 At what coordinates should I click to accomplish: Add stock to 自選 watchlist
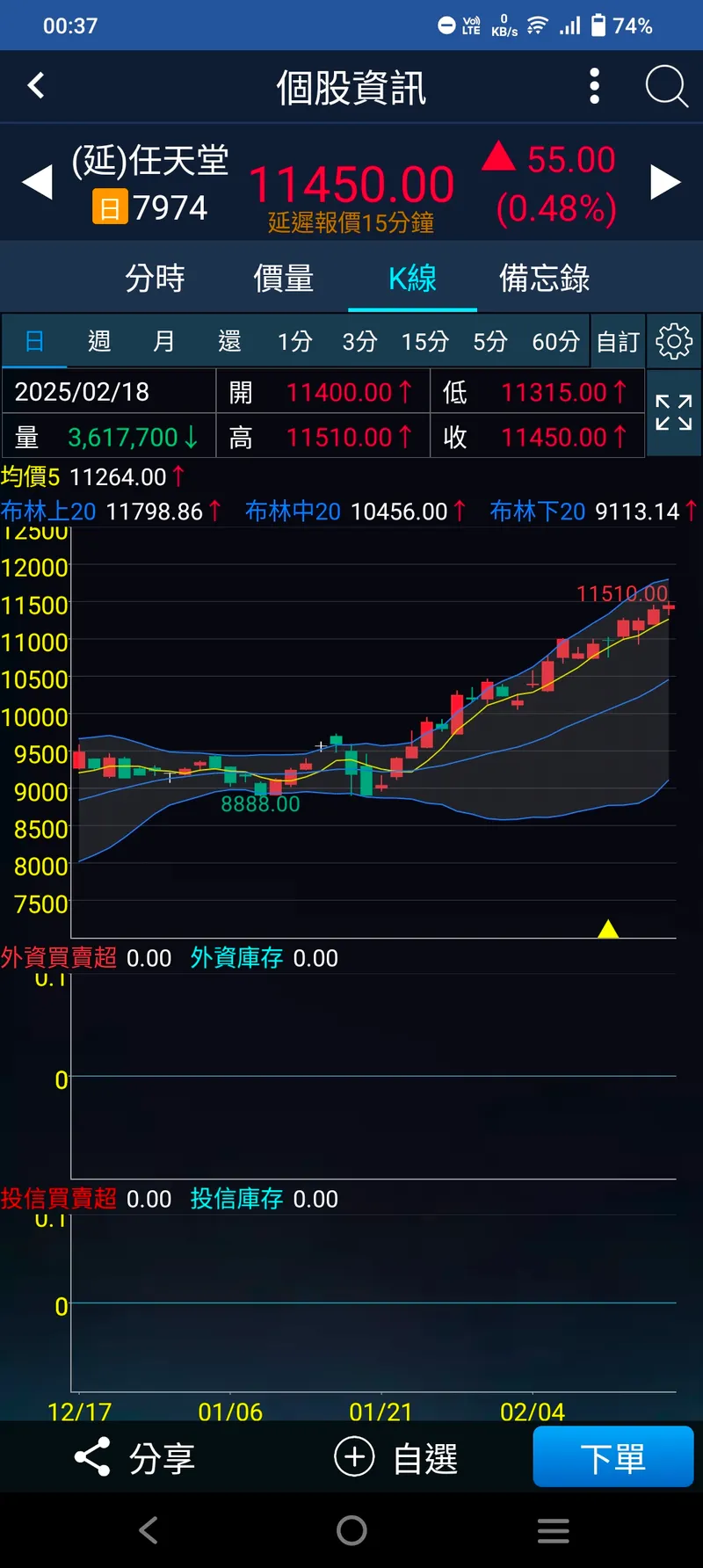coord(396,1458)
